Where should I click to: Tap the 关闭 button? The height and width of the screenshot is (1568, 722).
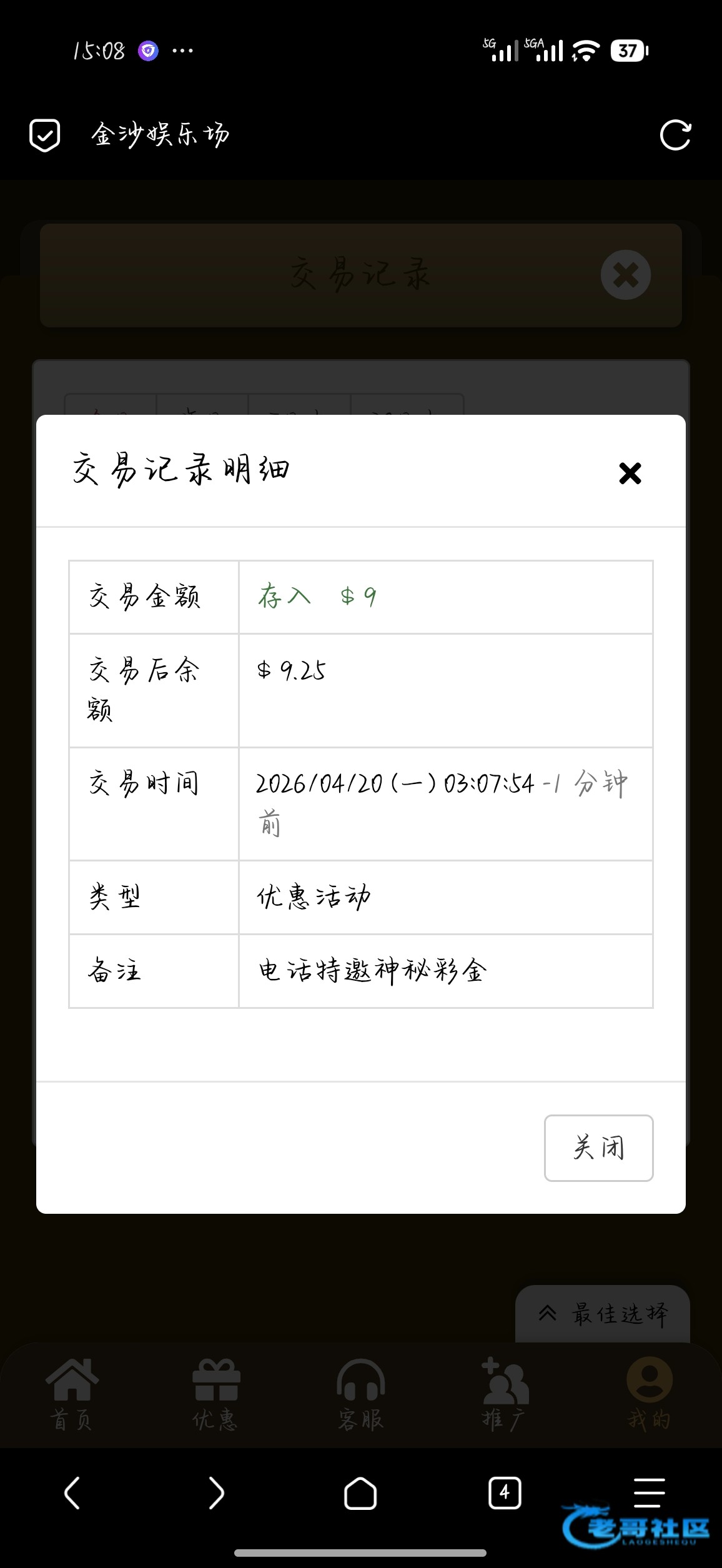[x=598, y=1148]
